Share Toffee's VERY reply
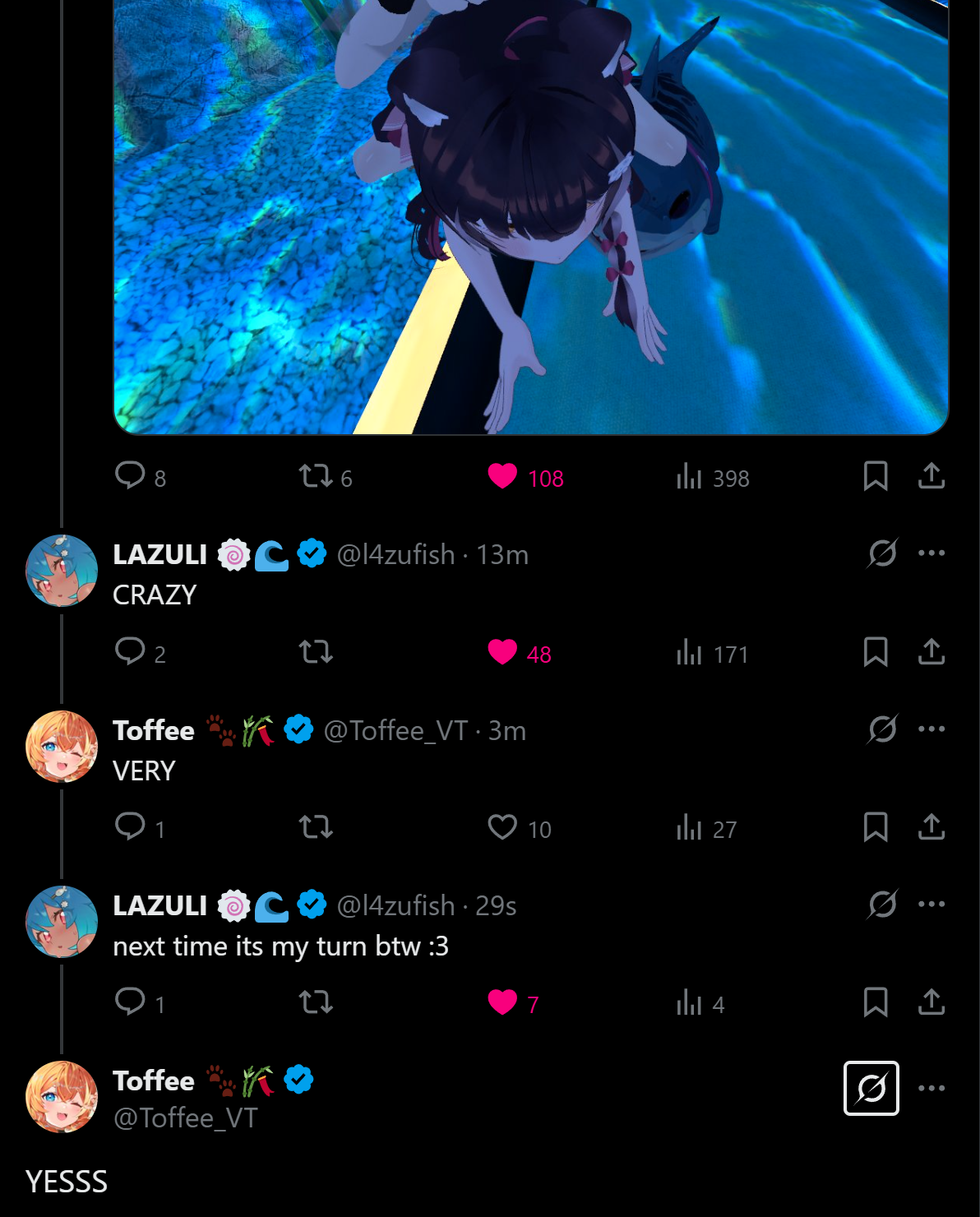Screen dimensions: 980x1217 [931, 827]
